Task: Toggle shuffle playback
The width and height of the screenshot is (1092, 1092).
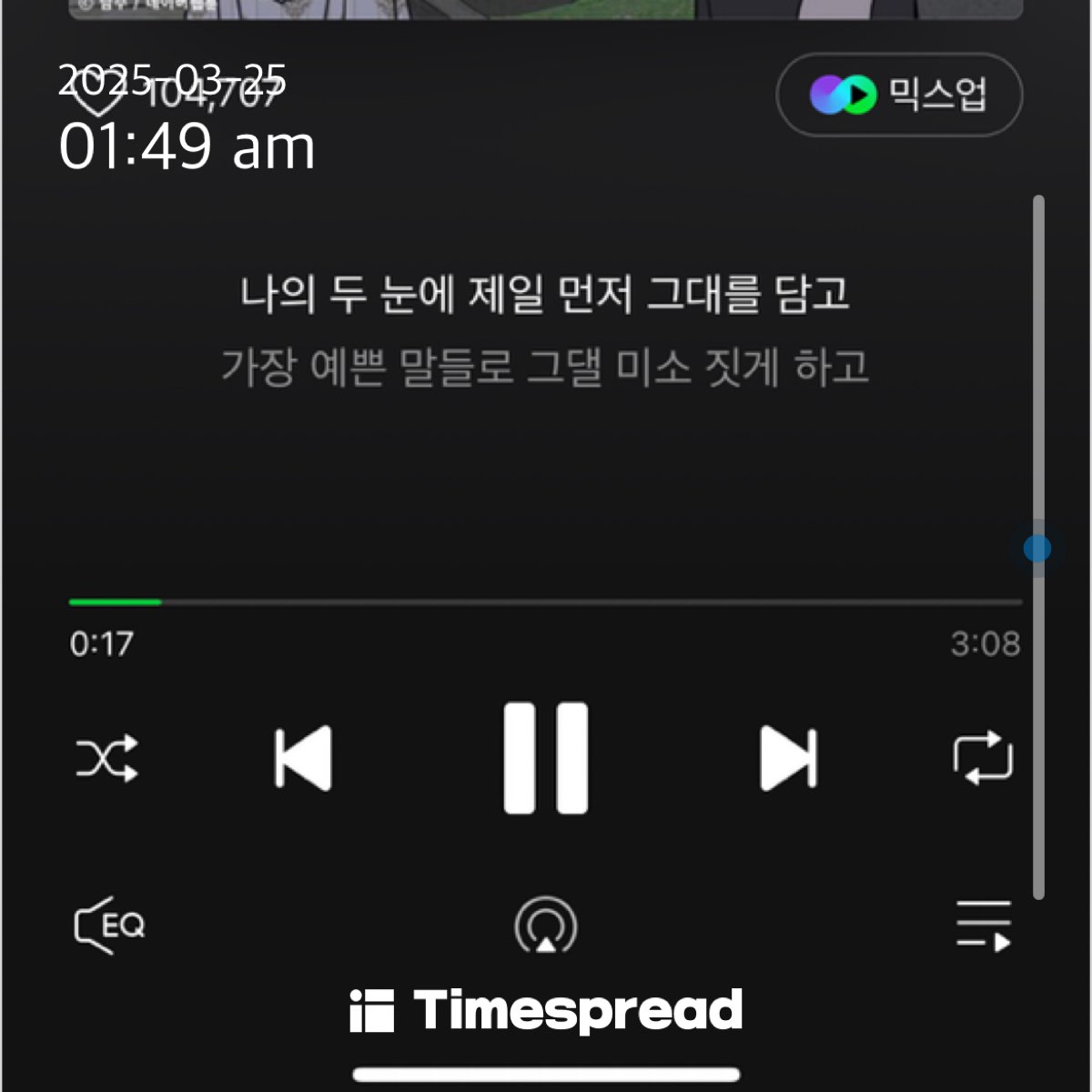Action: (106, 758)
